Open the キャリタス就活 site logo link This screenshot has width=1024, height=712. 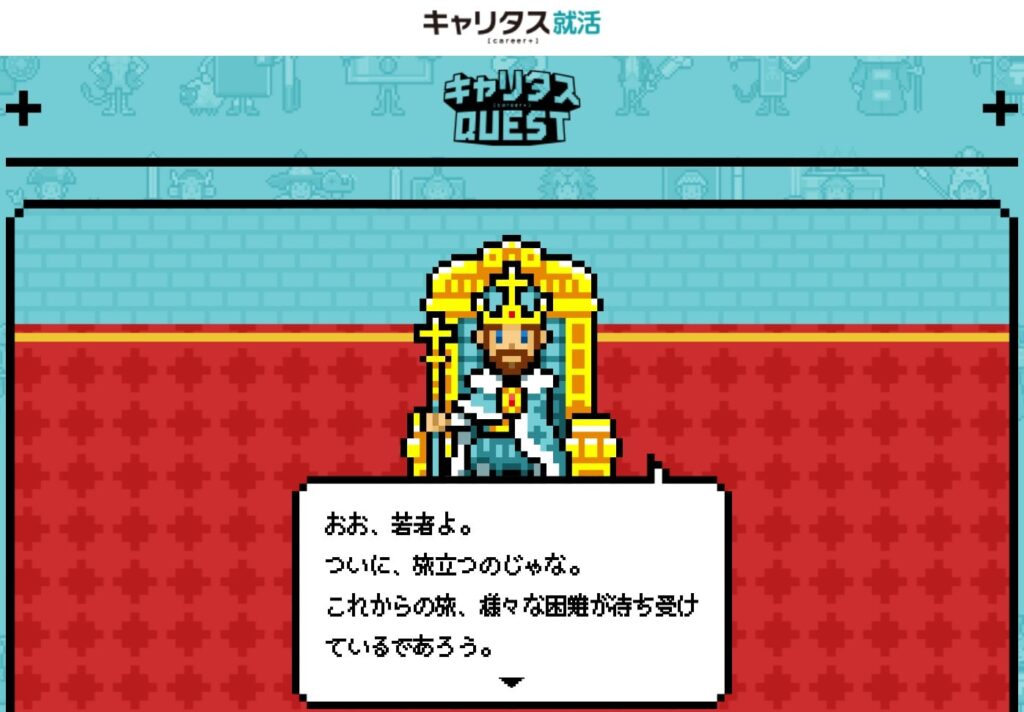tap(511, 25)
